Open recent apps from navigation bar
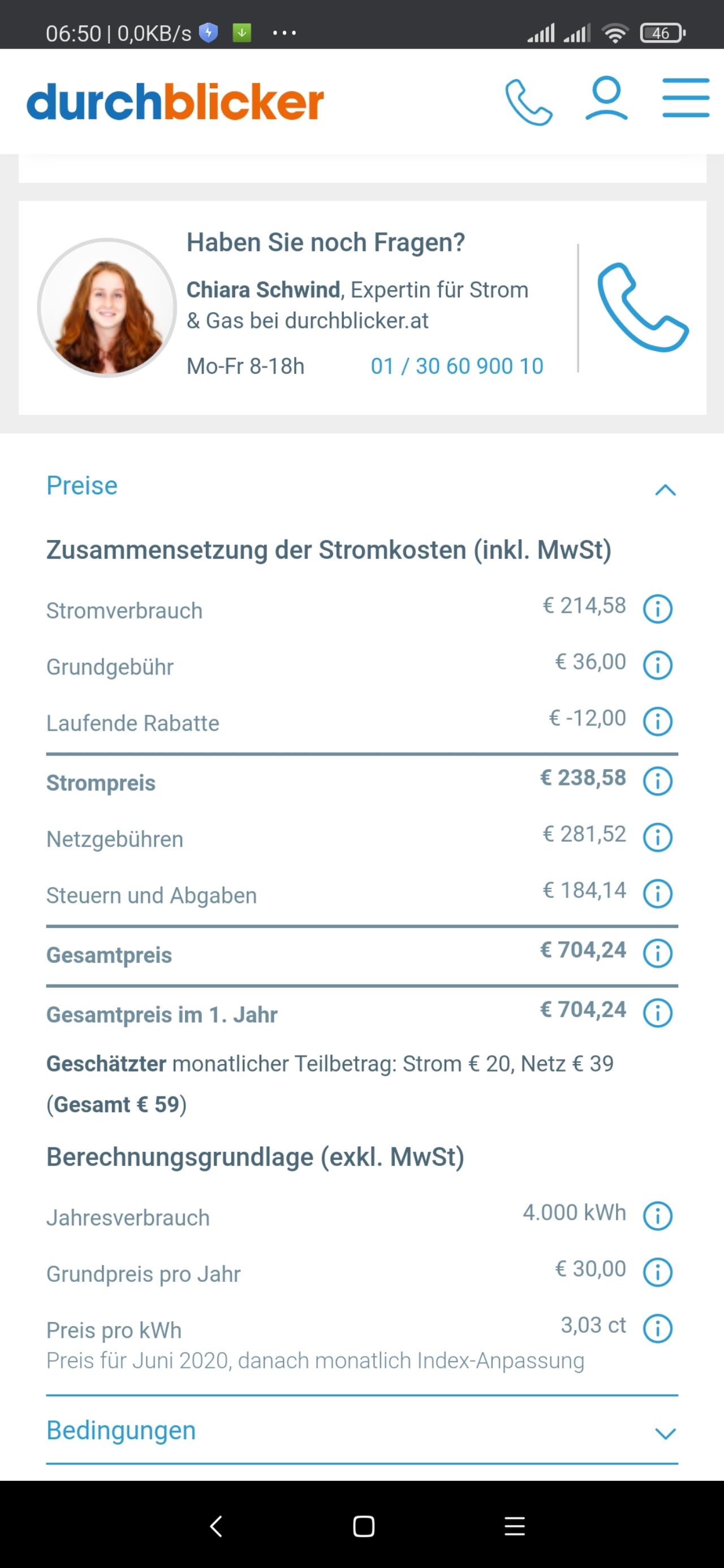 point(515,1526)
